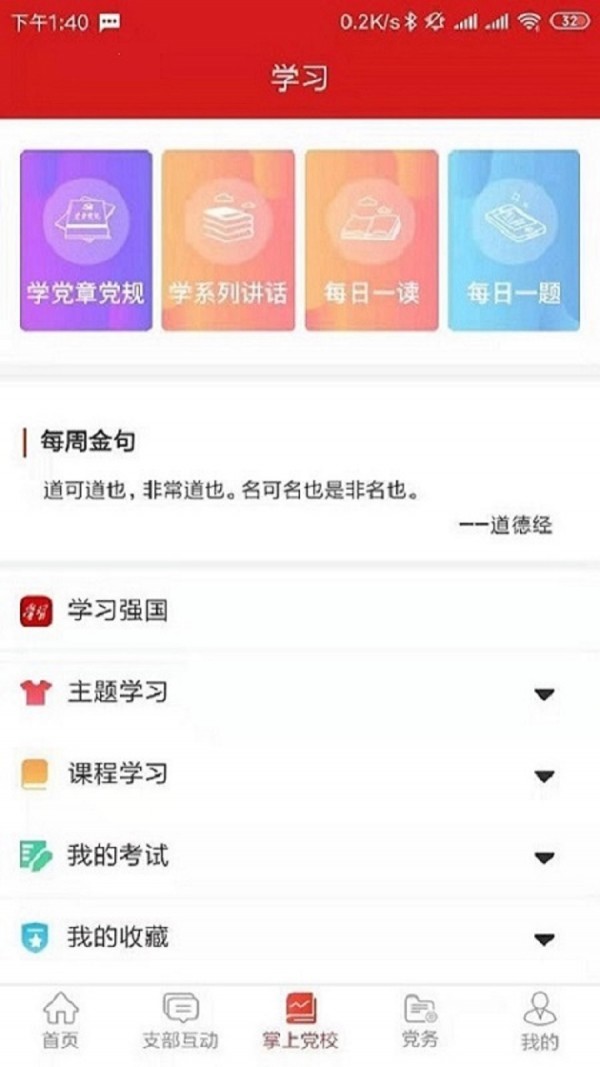Open the 学系列讲话 card
This screenshot has width=600, height=1067.
click(x=228, y=240)
